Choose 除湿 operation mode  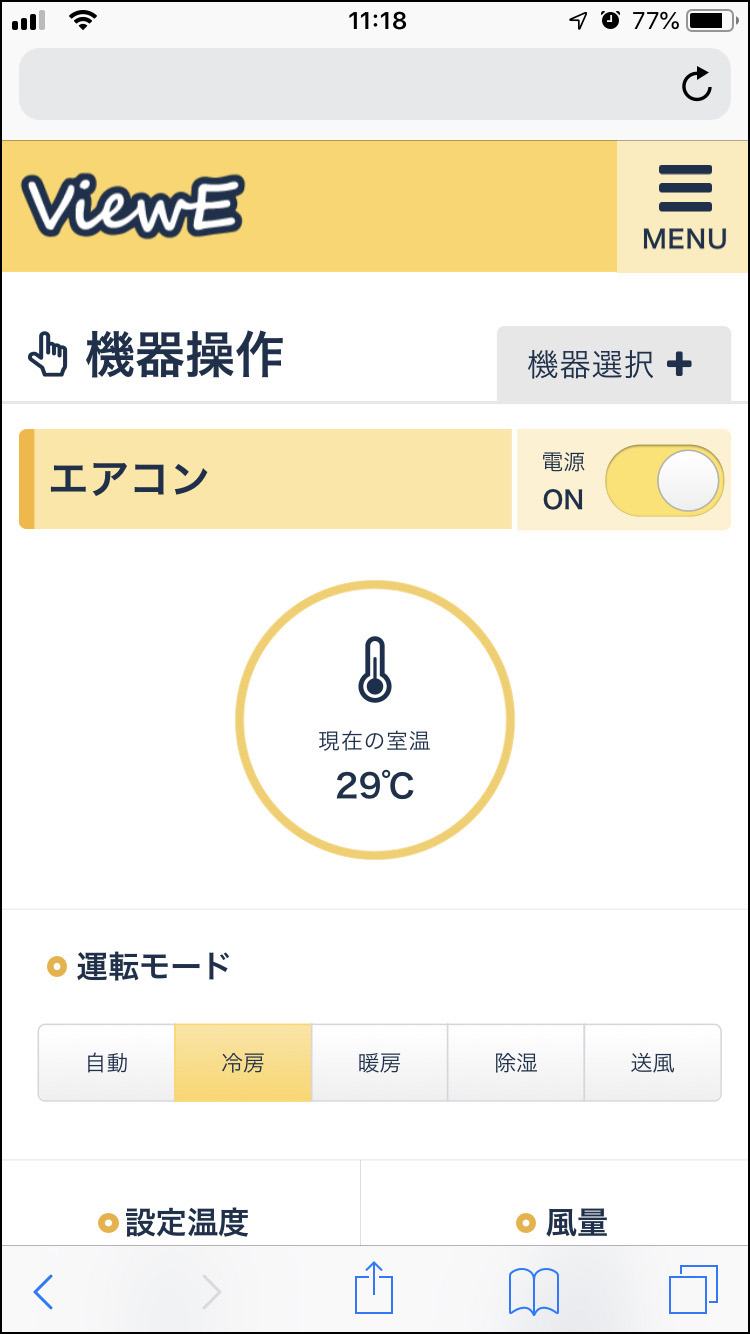pos(516,1063)
